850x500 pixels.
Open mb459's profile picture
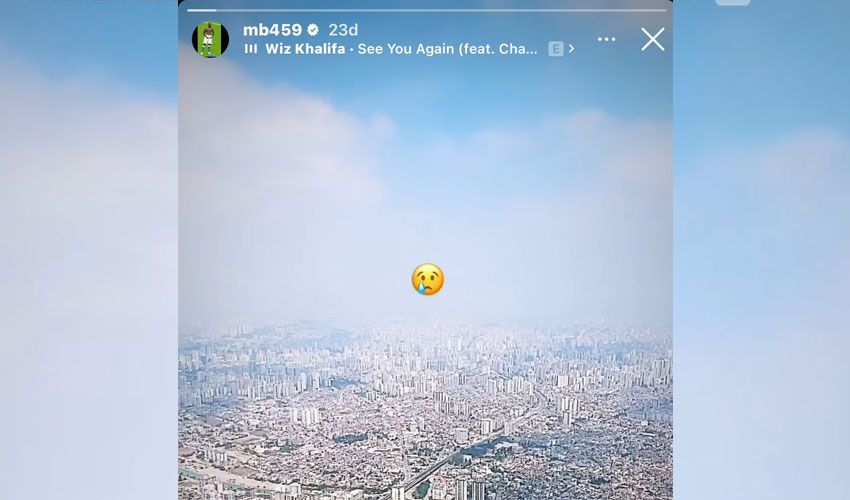tap(210, 39)
